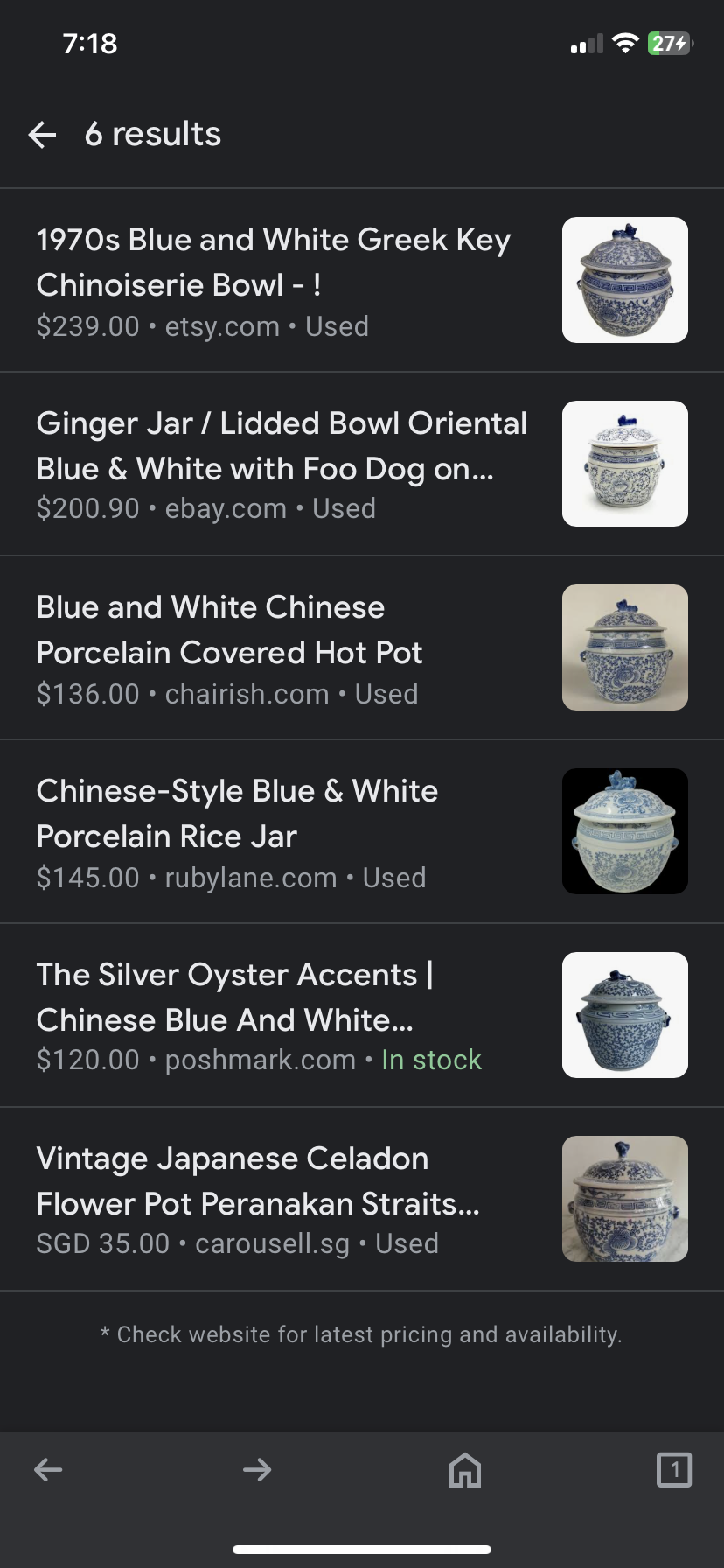Open The Silver Oyster Accents Poshmark listing
This screenshot has width=724, height=1568.
234,997
